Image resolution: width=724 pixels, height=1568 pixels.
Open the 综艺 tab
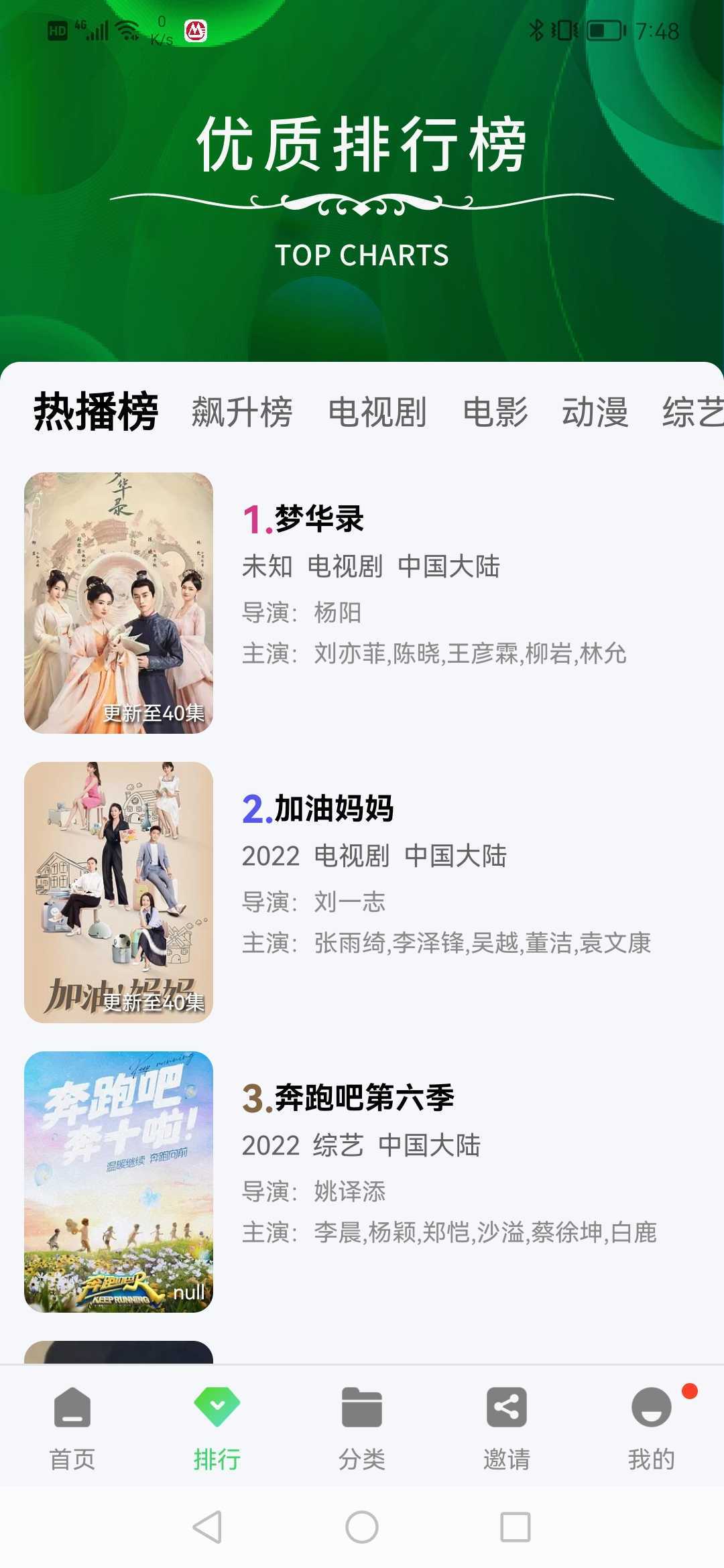pyautogui.click(x=694, y=413)
